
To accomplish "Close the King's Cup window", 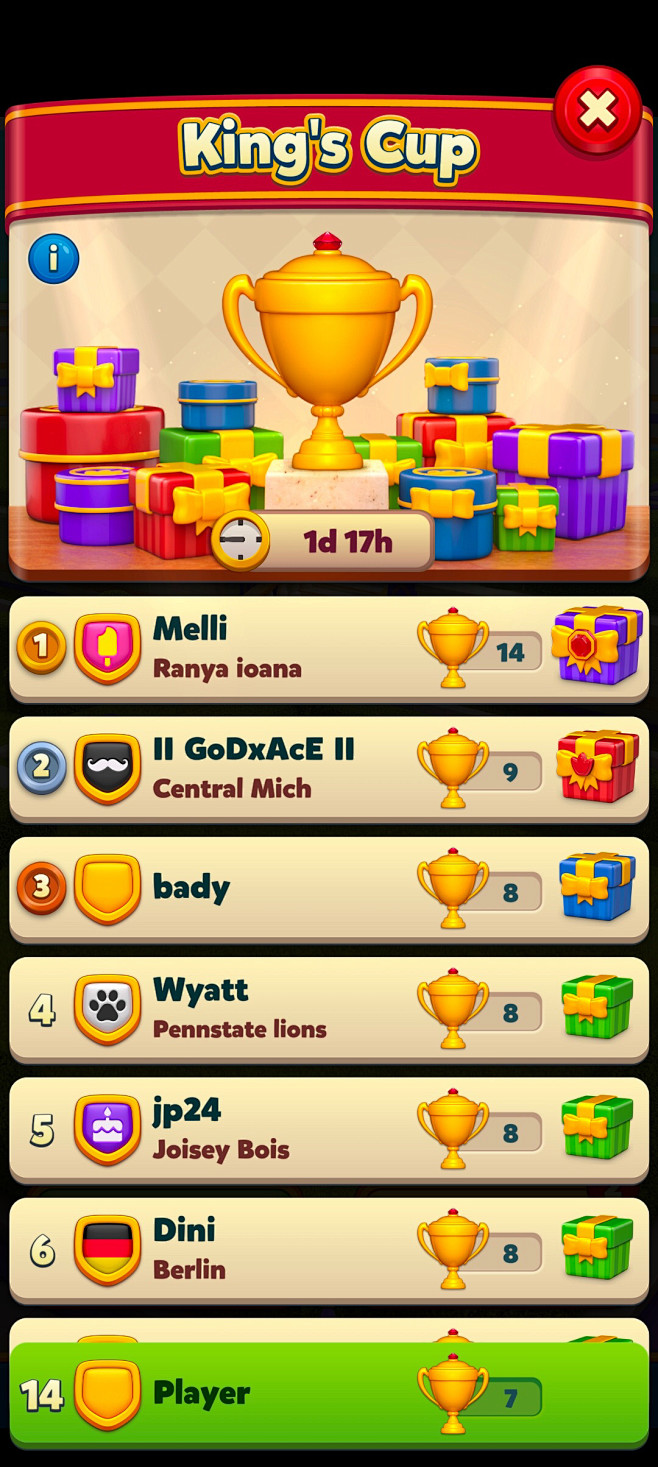I will [x=597, y=111].
